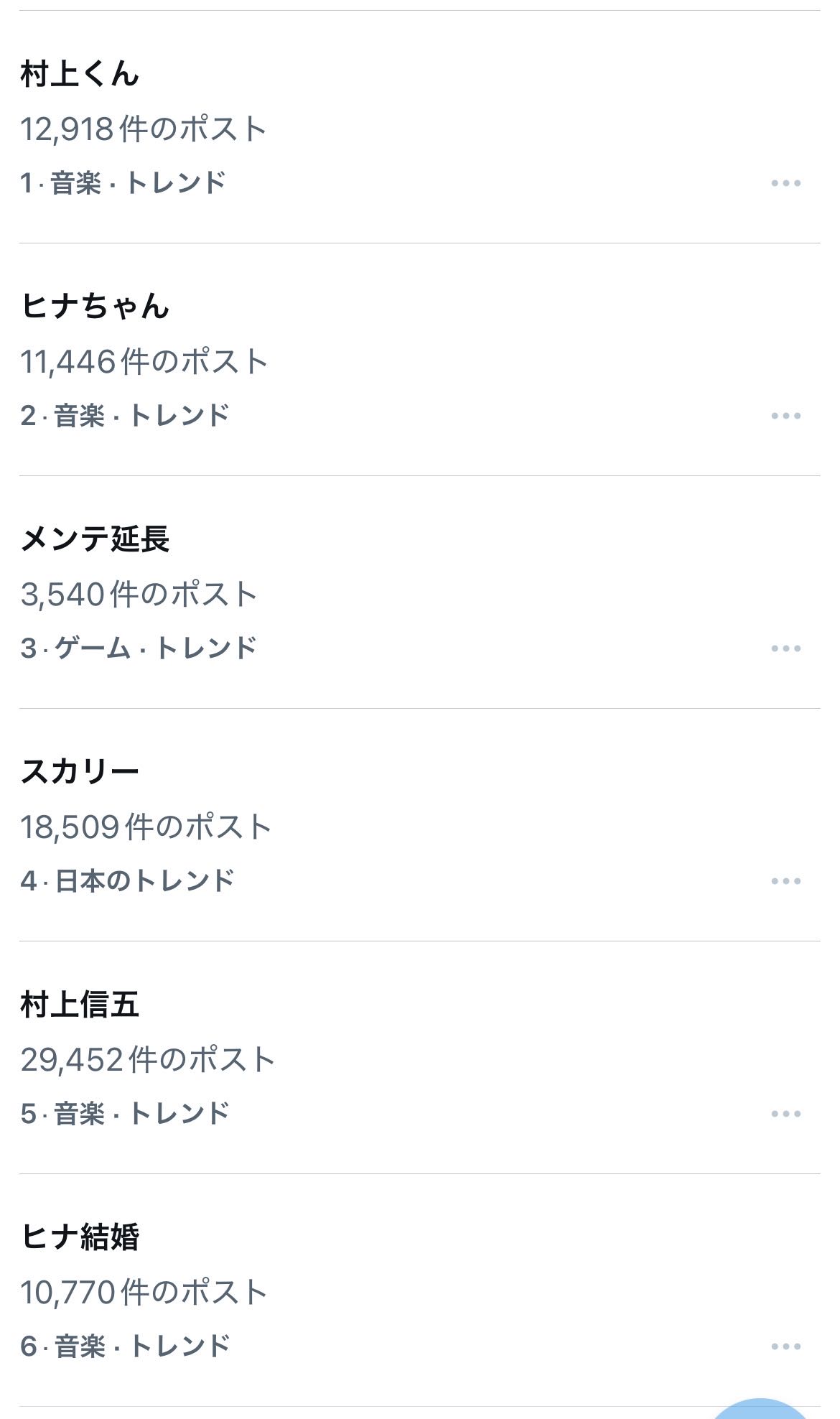Screen dimensions: 840x1419
Task: Tap the three-dot menu beside メンテ延長
Action: coord(785,648)
